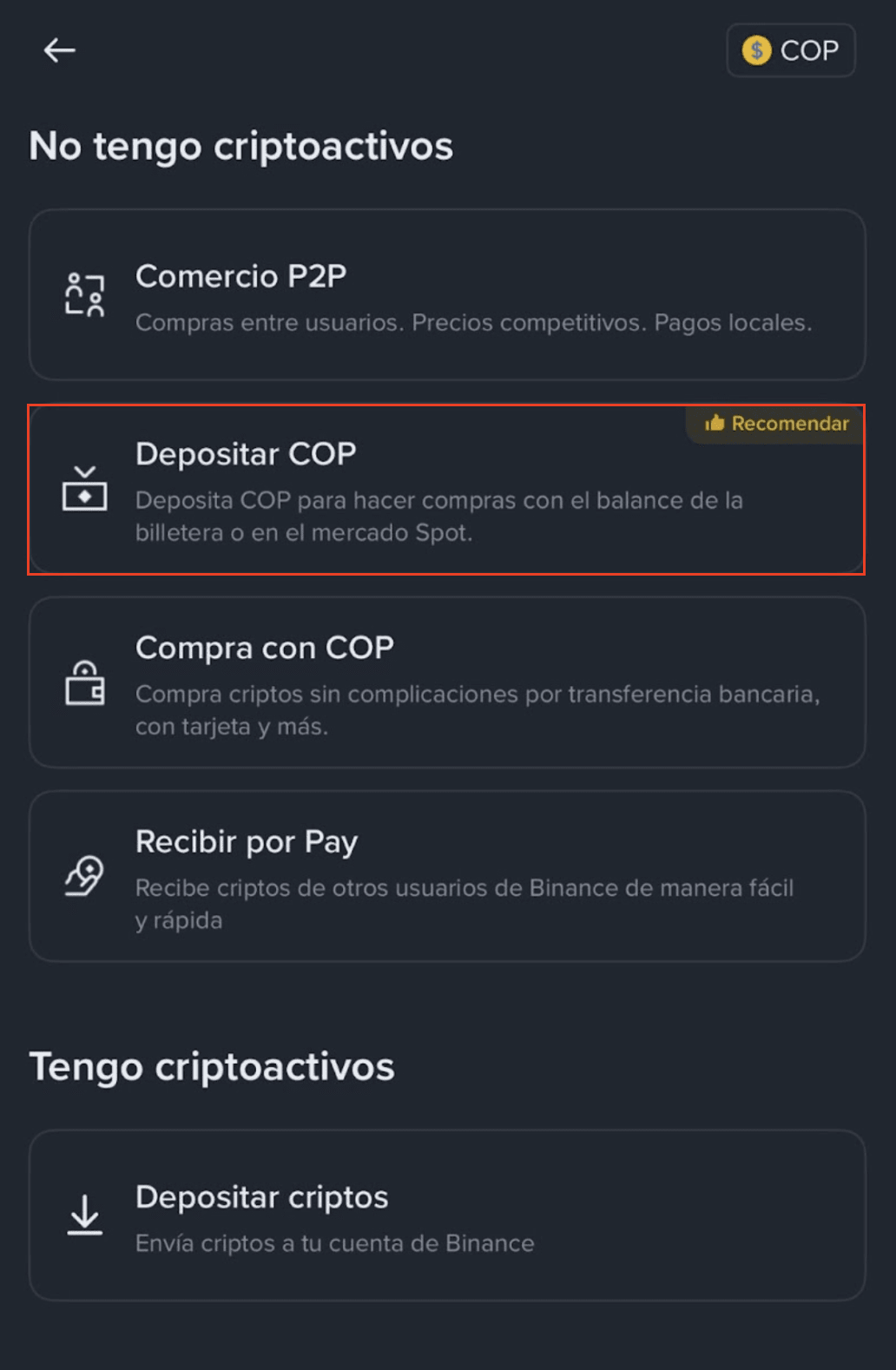This screenshot has width=896, height=1370.
Task: Go back using the arrow icon
Action: 59,50
